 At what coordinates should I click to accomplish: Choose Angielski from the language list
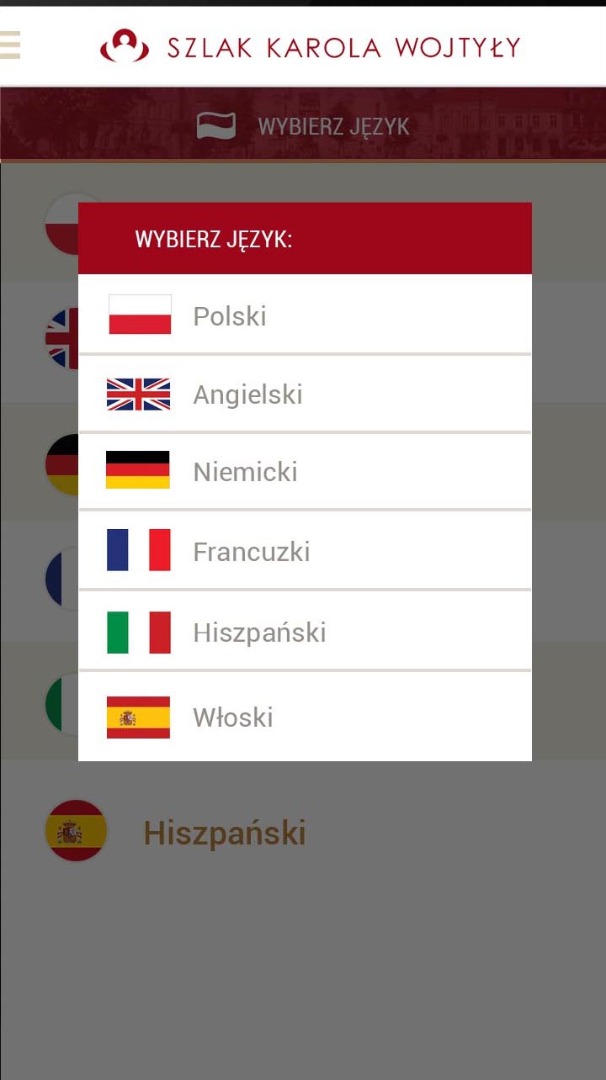[304, 394]
